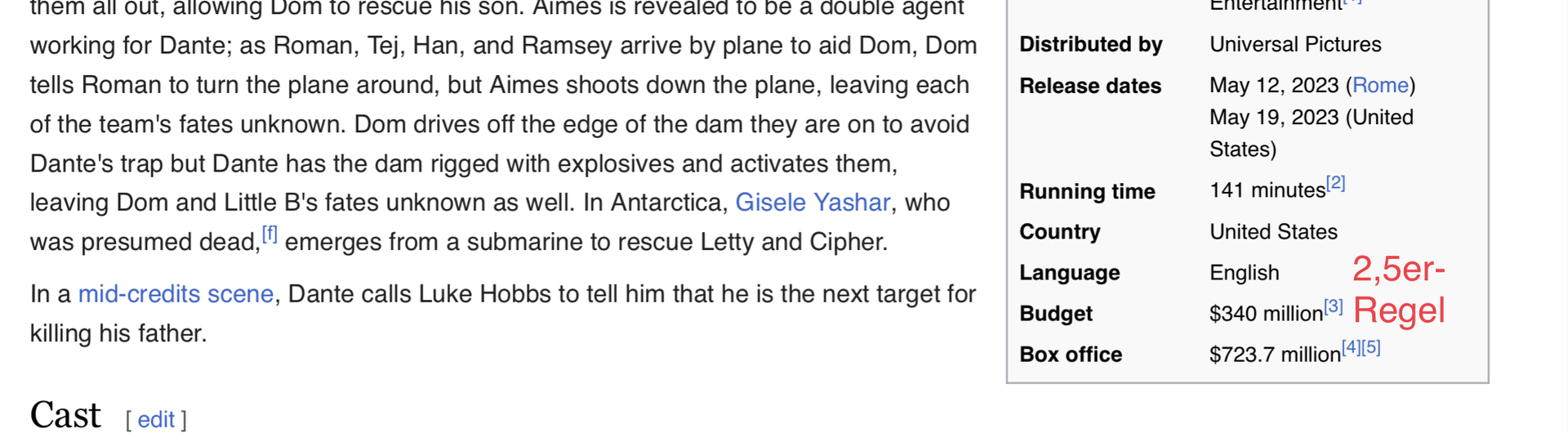Open the mid-credits scene link
The height and width of the screenshot is (433, 1568).
click(x=176, y=294)
